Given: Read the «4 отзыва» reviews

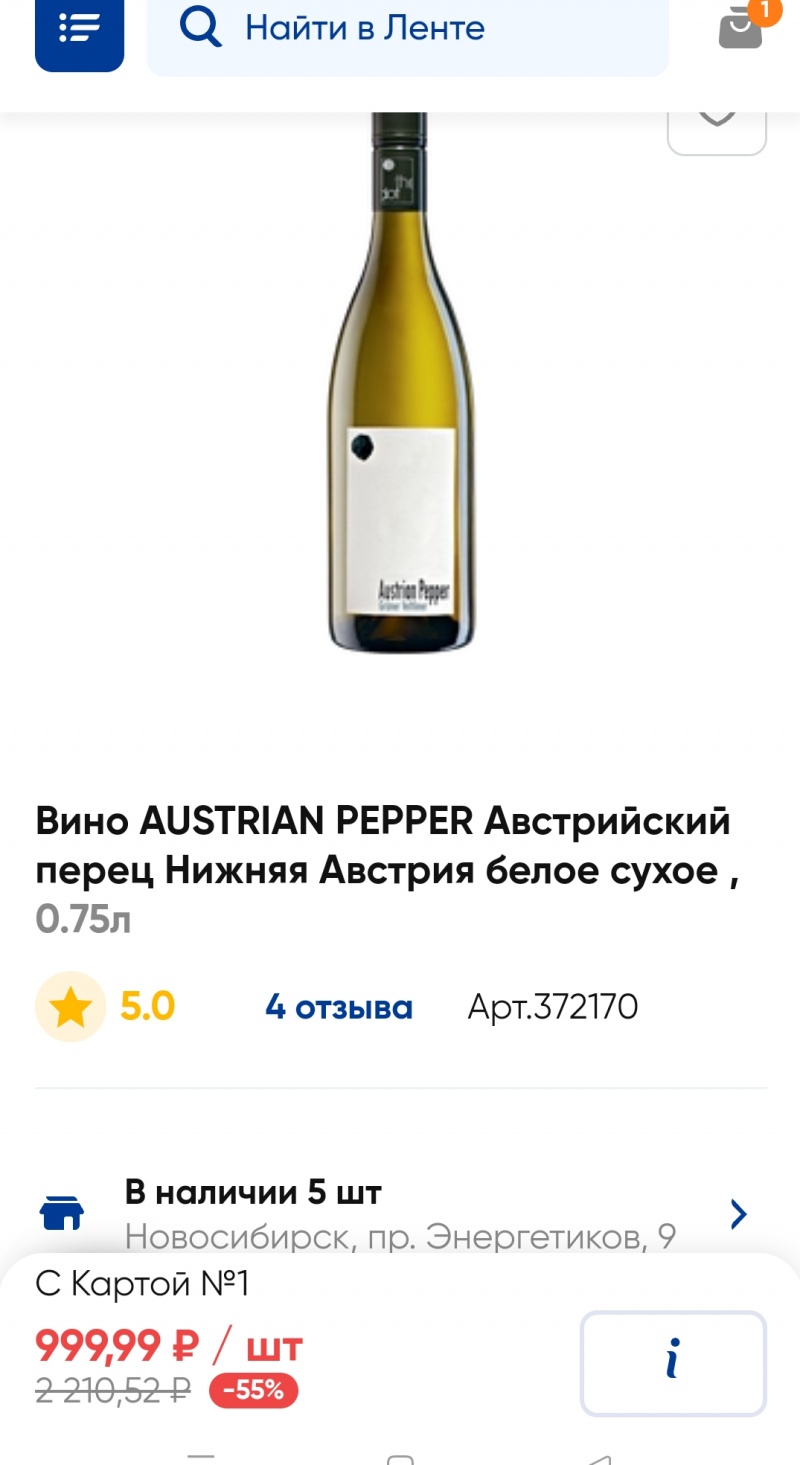Looking at the screenshot, I should (338, 1006).
